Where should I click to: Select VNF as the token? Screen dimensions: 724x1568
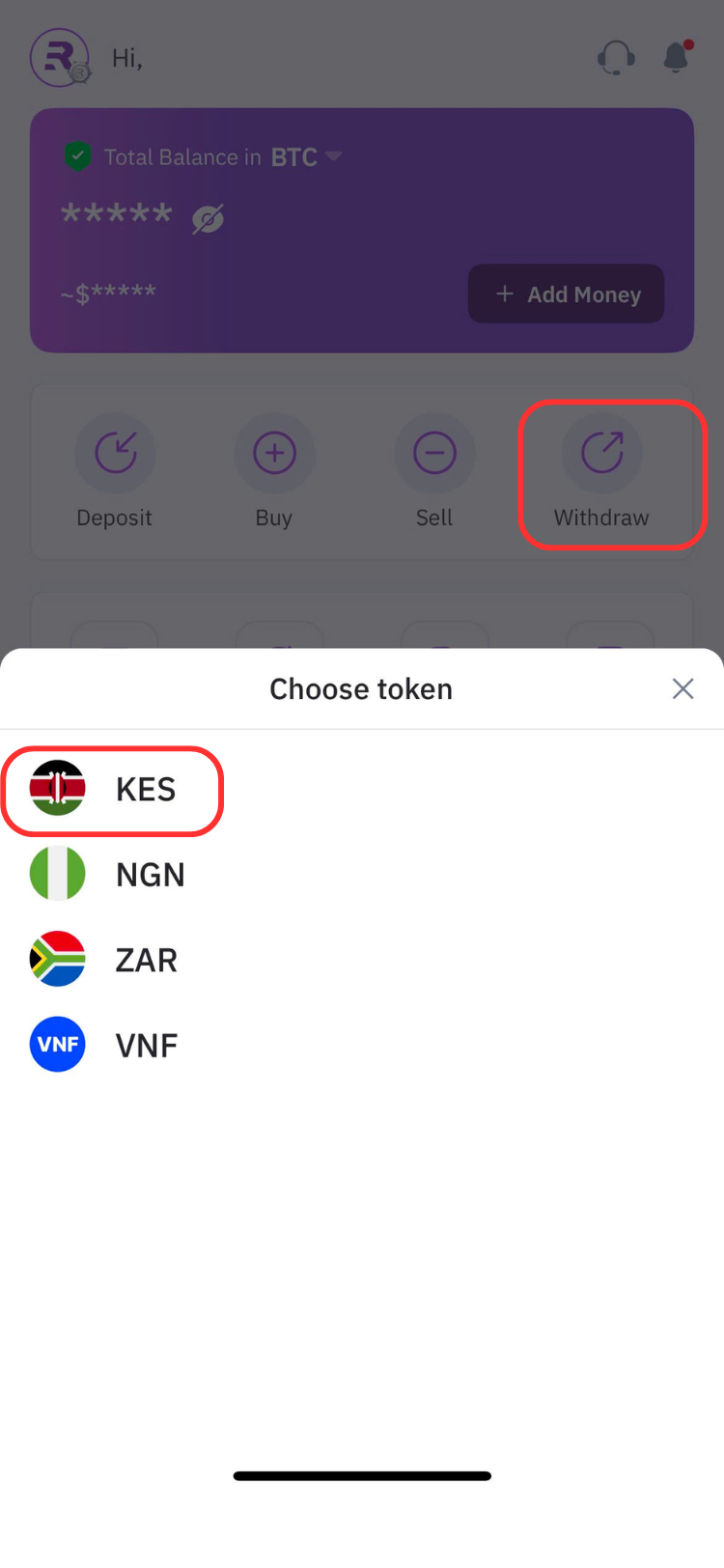pos(362,1045)
